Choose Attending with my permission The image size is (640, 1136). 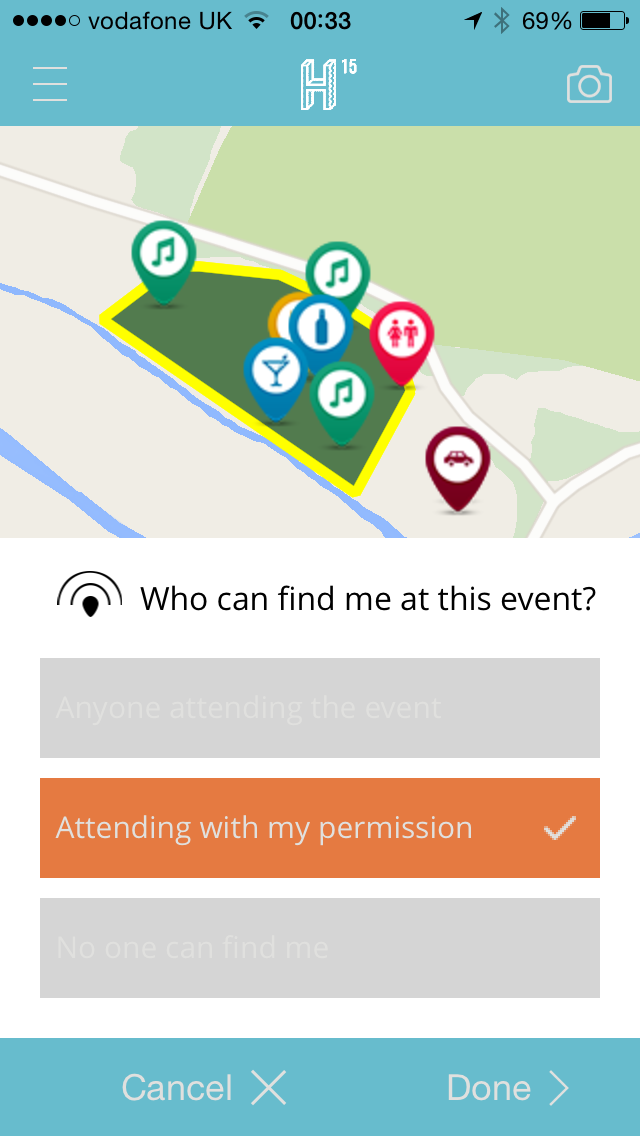coord(320,828)
